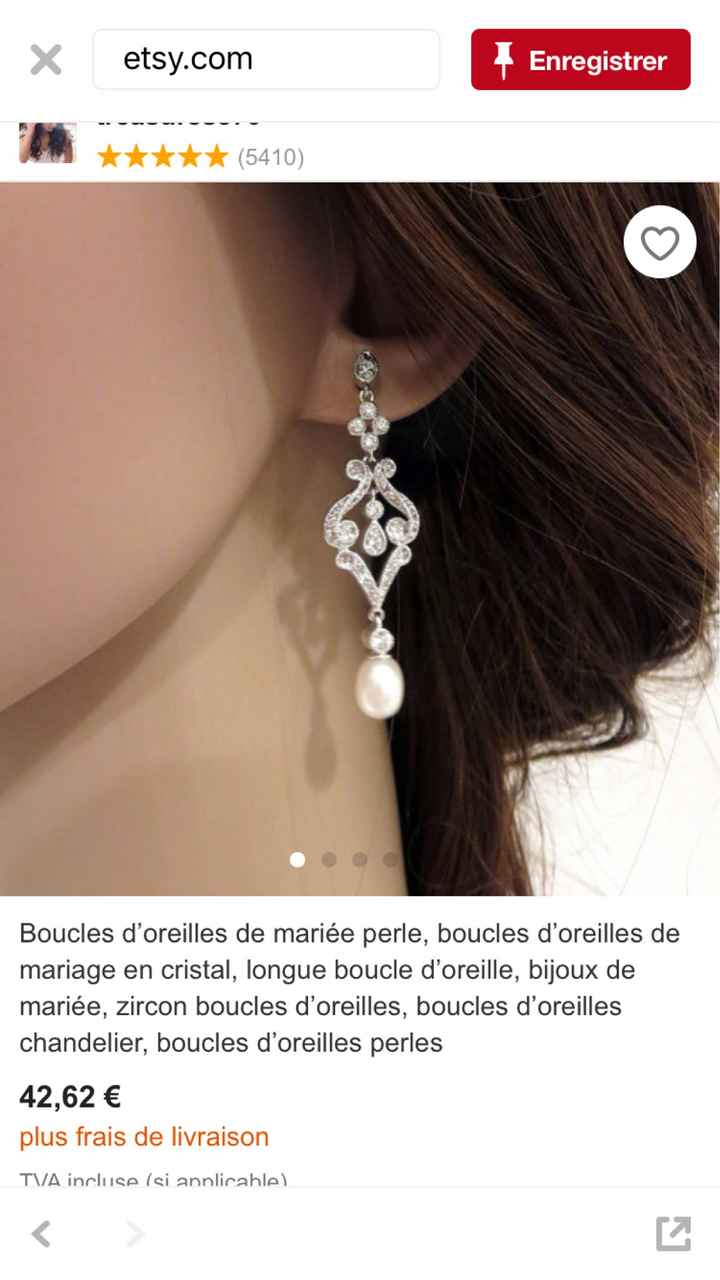This screenshot has width=720, height=1280.
Task: Select the second carousel dot indicator
Action: click(x=327, y=858)
